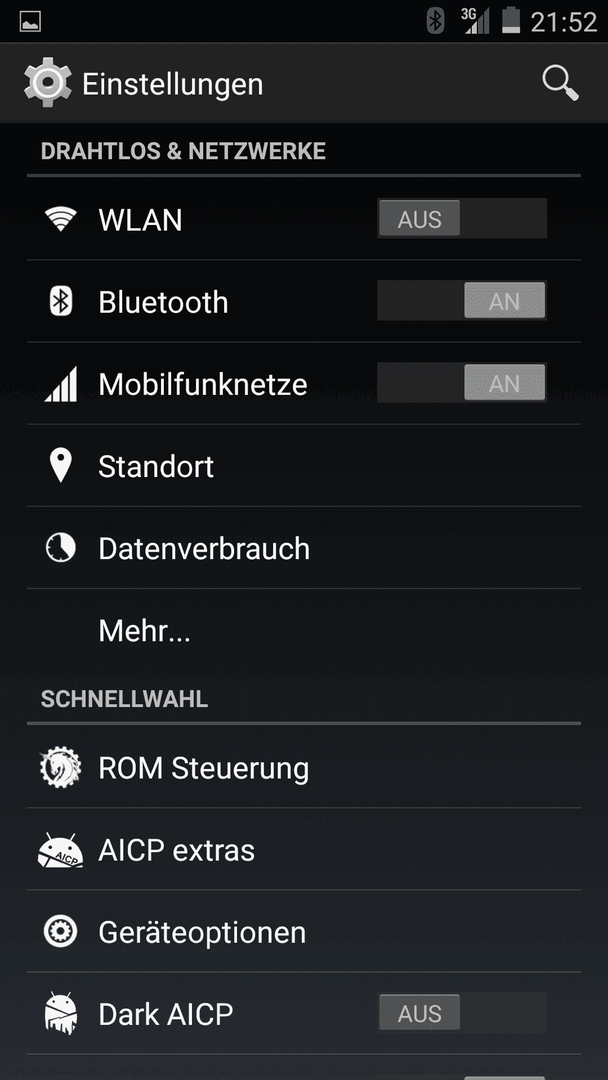Open the settings search magnifier
The height and width of the screenshot is (1080, 608).
pyautogui.click(x=560, y=84)
